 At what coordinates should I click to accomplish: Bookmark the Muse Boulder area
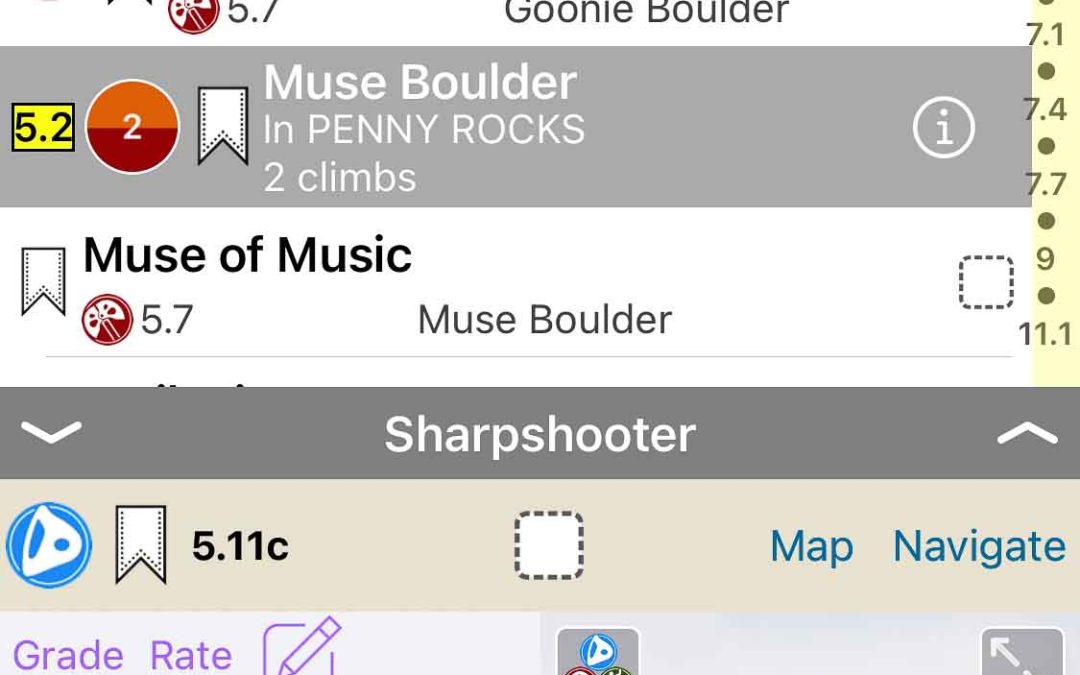pos(222,126)
